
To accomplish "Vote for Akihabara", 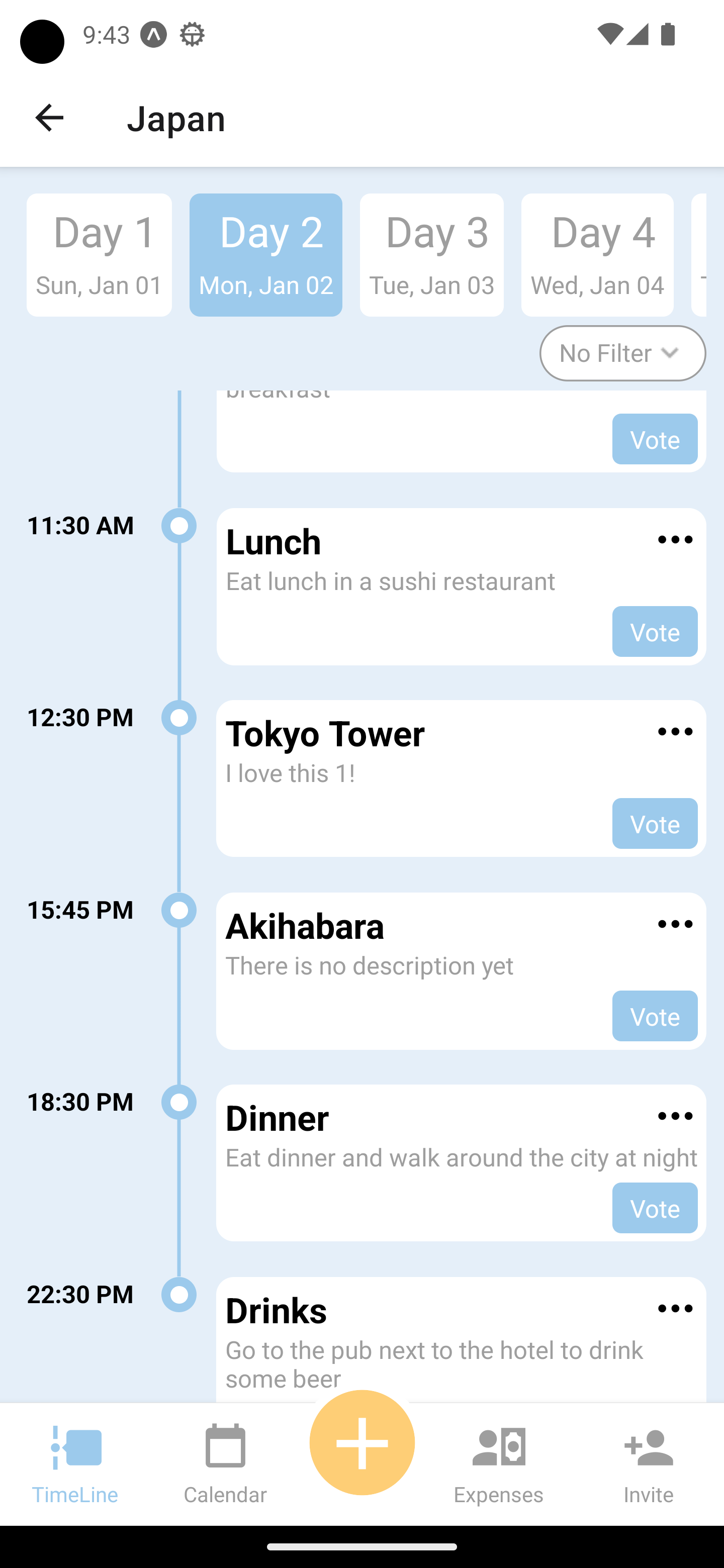I will click(655, 1015).
